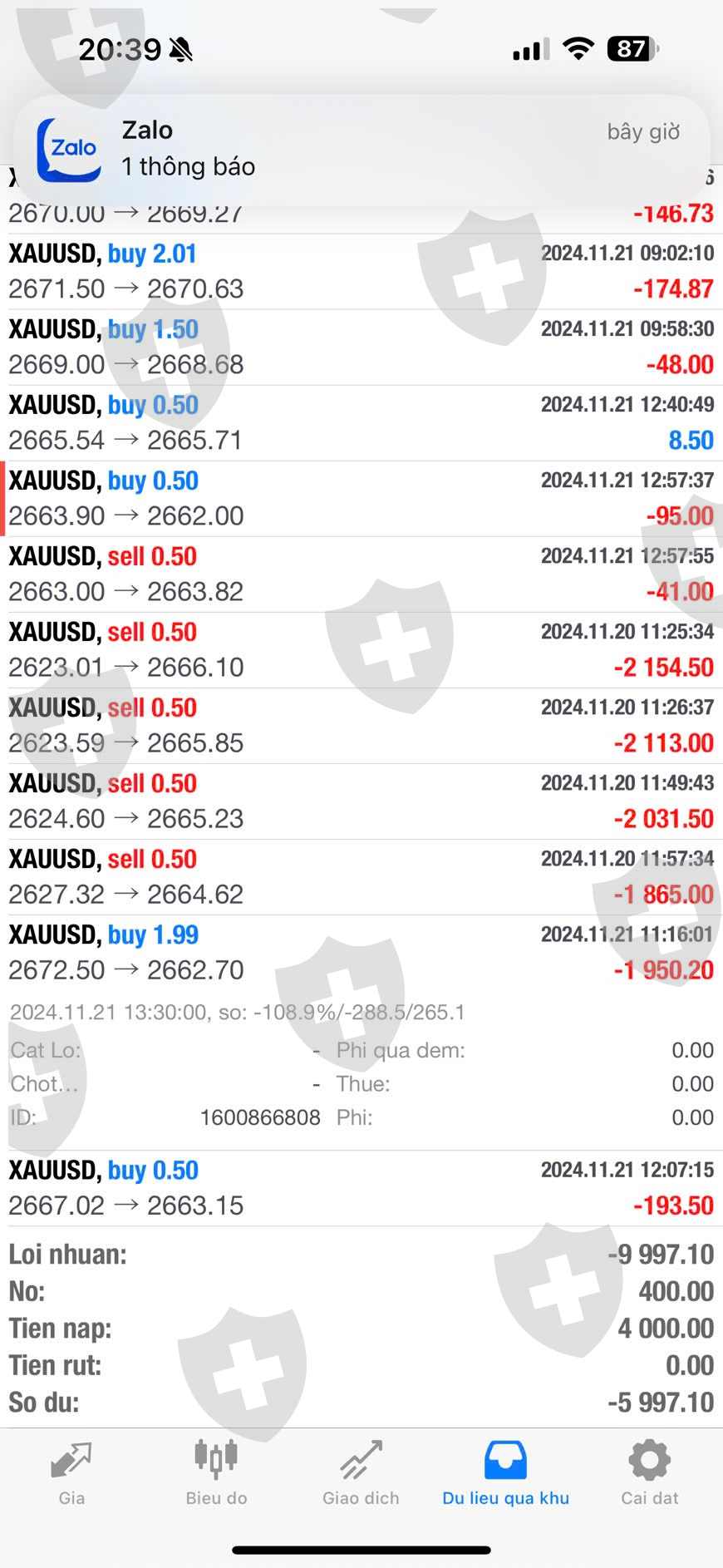Viewport: 723px width, 1568px height.
Task: Expand the XAUUSD buy 1.50 trade details
Action: pyautogui.click(x=361, y=348)
